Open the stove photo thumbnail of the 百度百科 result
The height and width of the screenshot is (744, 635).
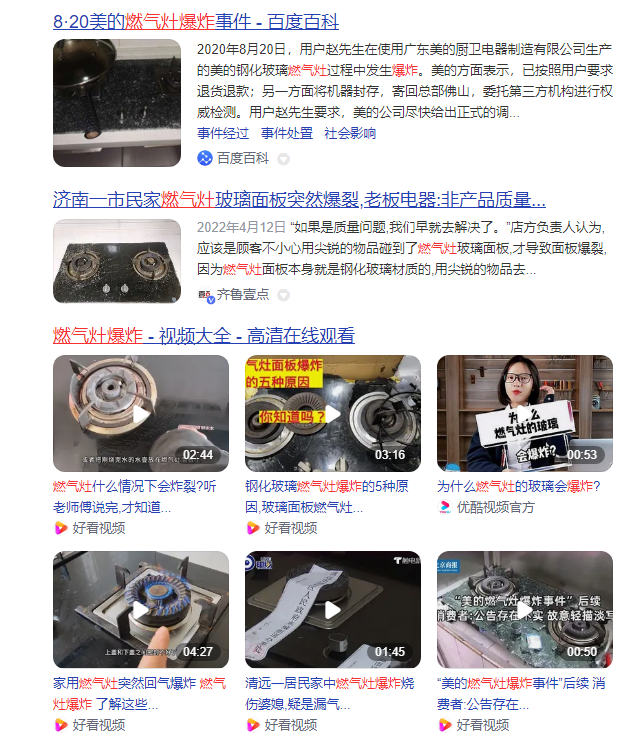(117, 103)
